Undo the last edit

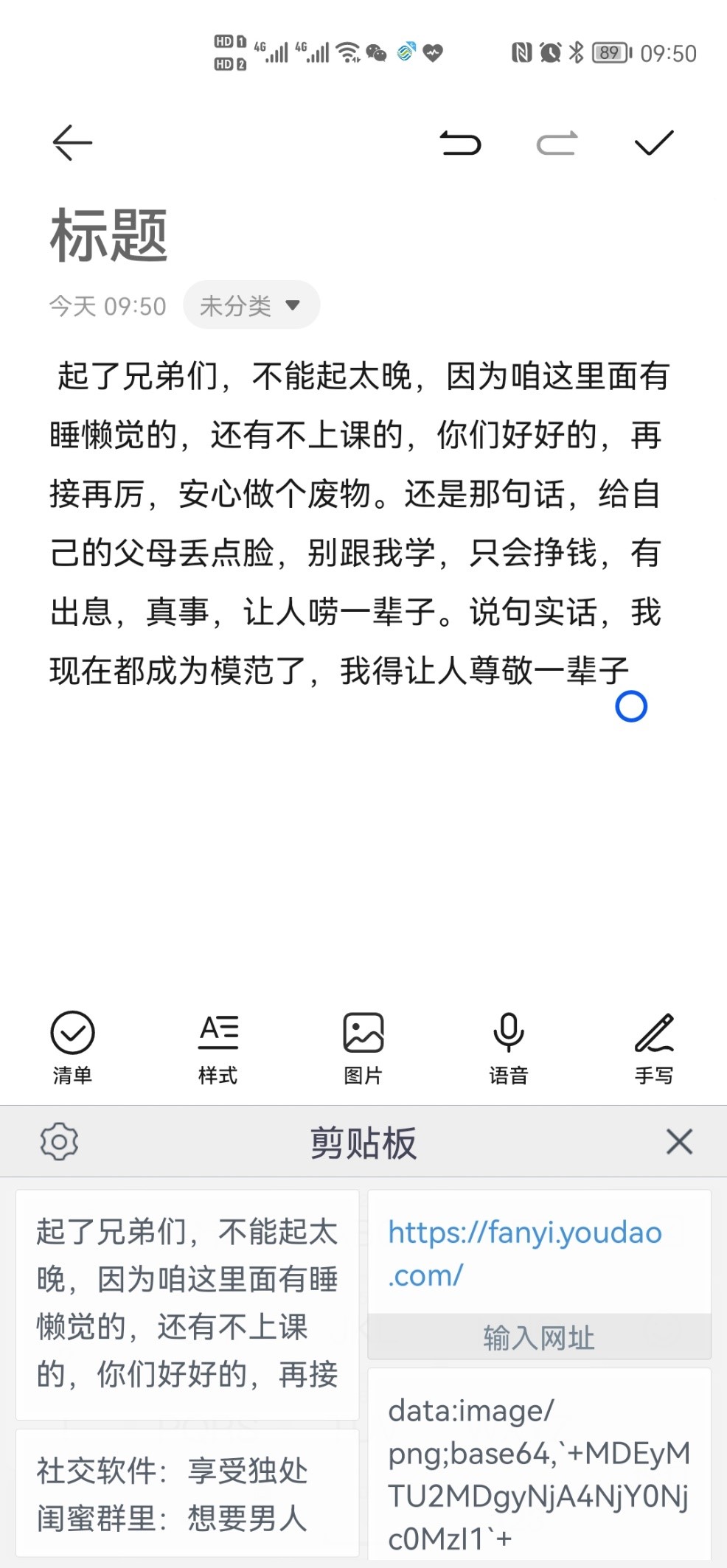tap(461, 142)
